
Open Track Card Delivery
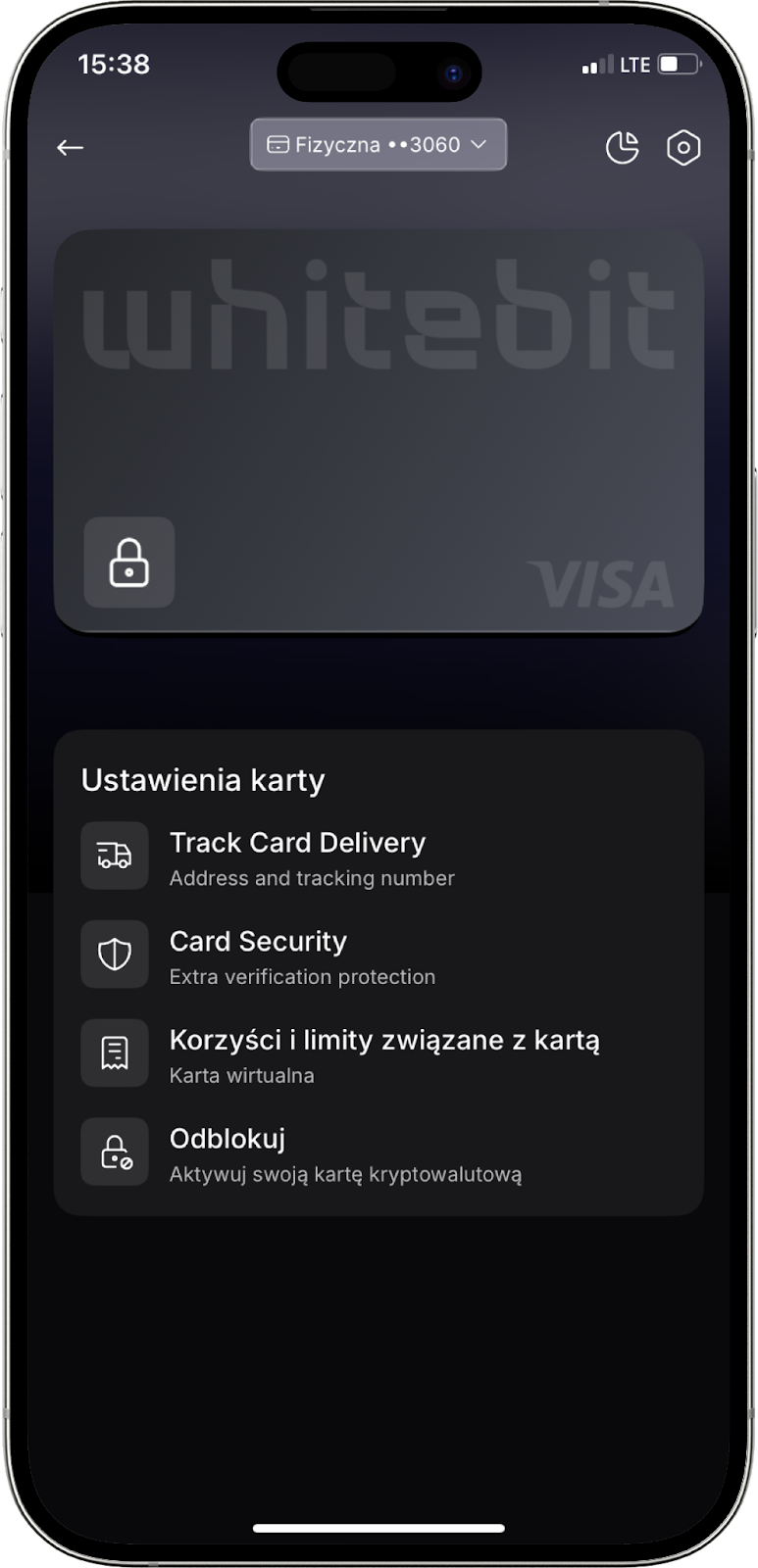pyautogui.click(x=297, y=857)
